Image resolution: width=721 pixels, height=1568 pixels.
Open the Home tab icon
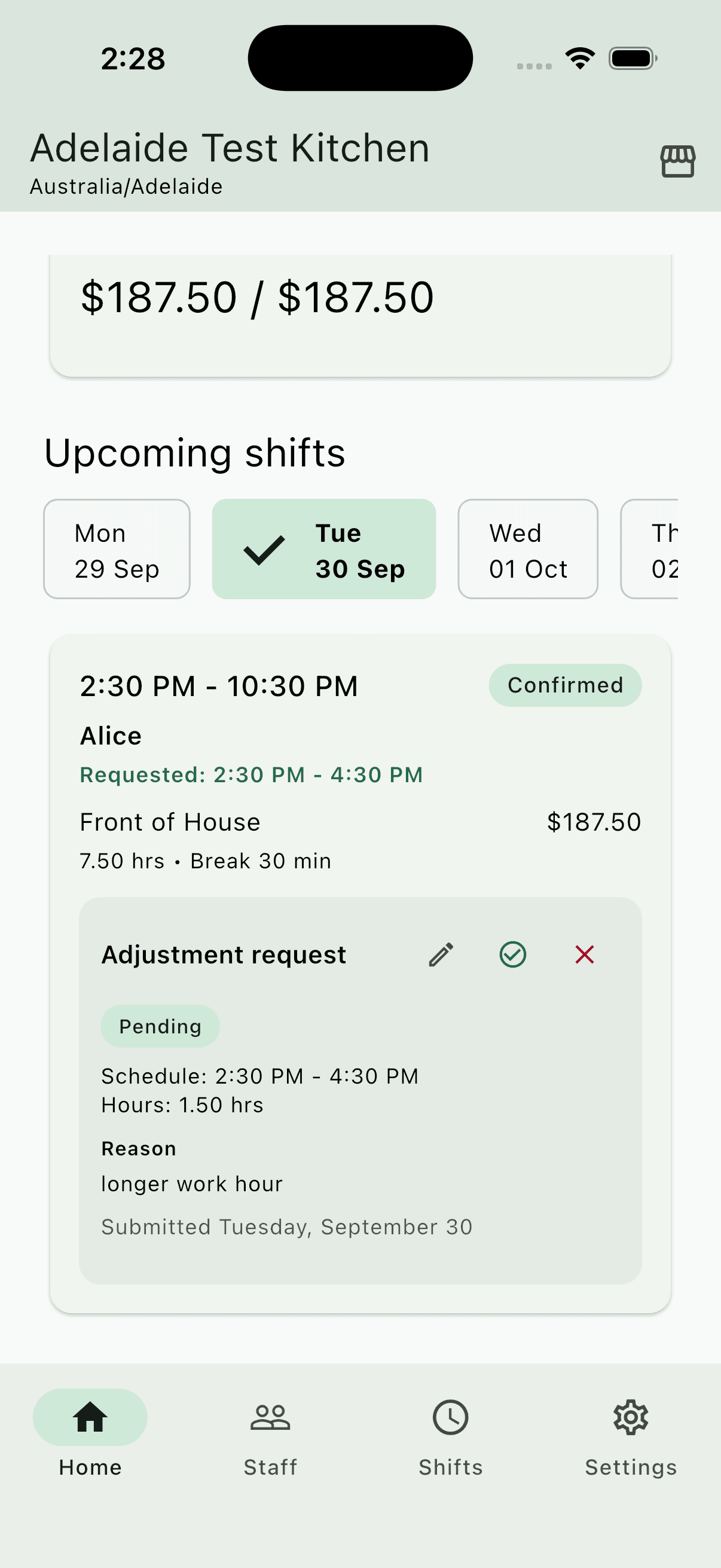pyautogui.click(x=90, y=1417)
